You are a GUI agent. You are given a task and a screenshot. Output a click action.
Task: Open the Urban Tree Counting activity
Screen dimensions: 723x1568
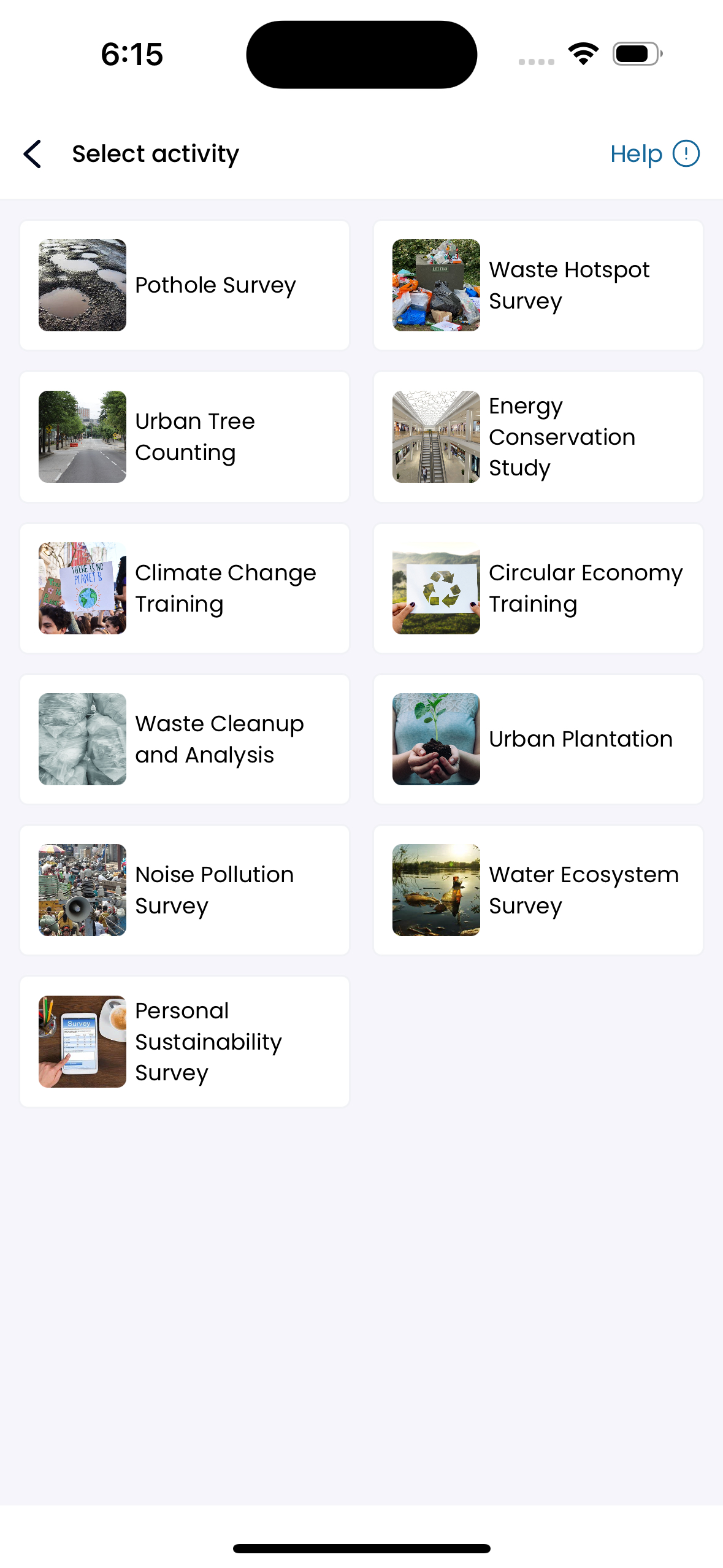184,436
